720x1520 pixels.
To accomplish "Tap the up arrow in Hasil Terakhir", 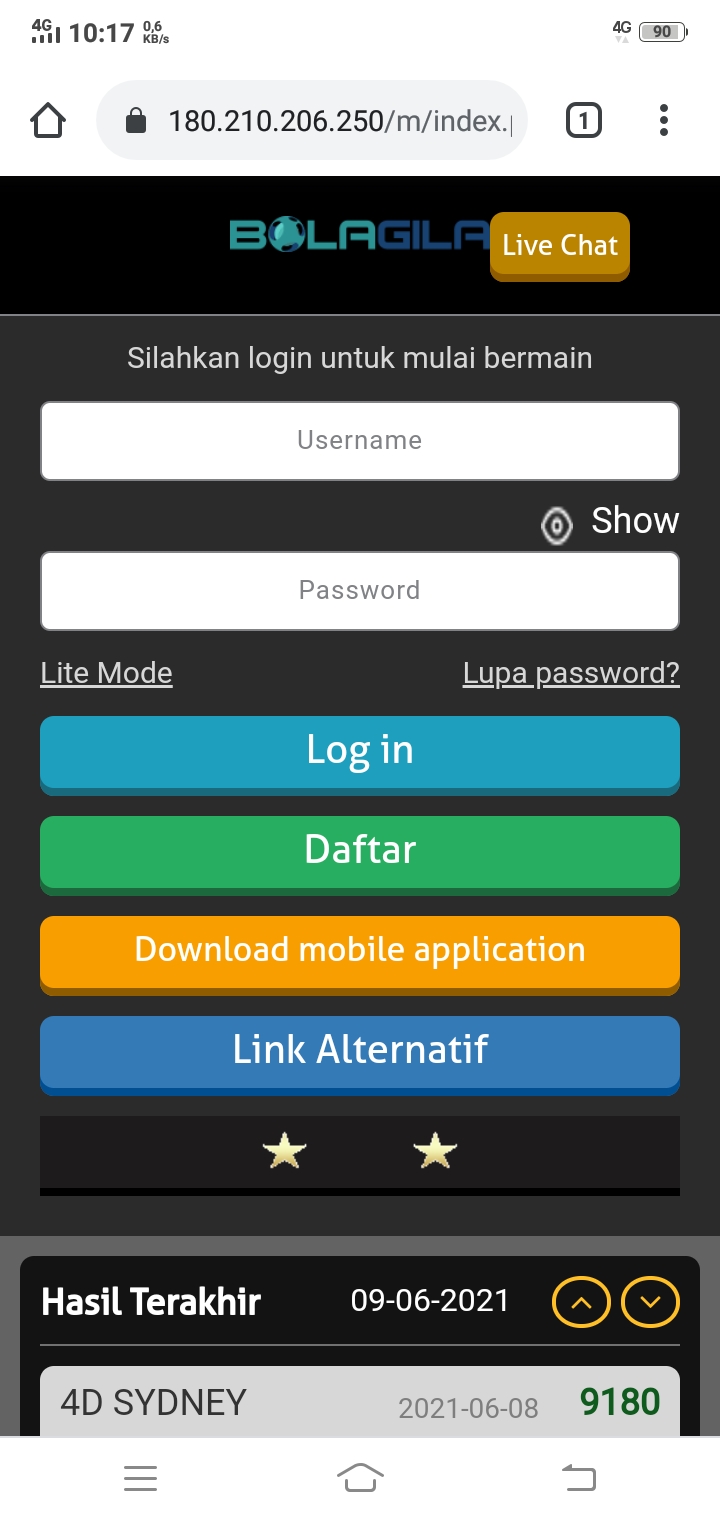I will pos(581,1302).
